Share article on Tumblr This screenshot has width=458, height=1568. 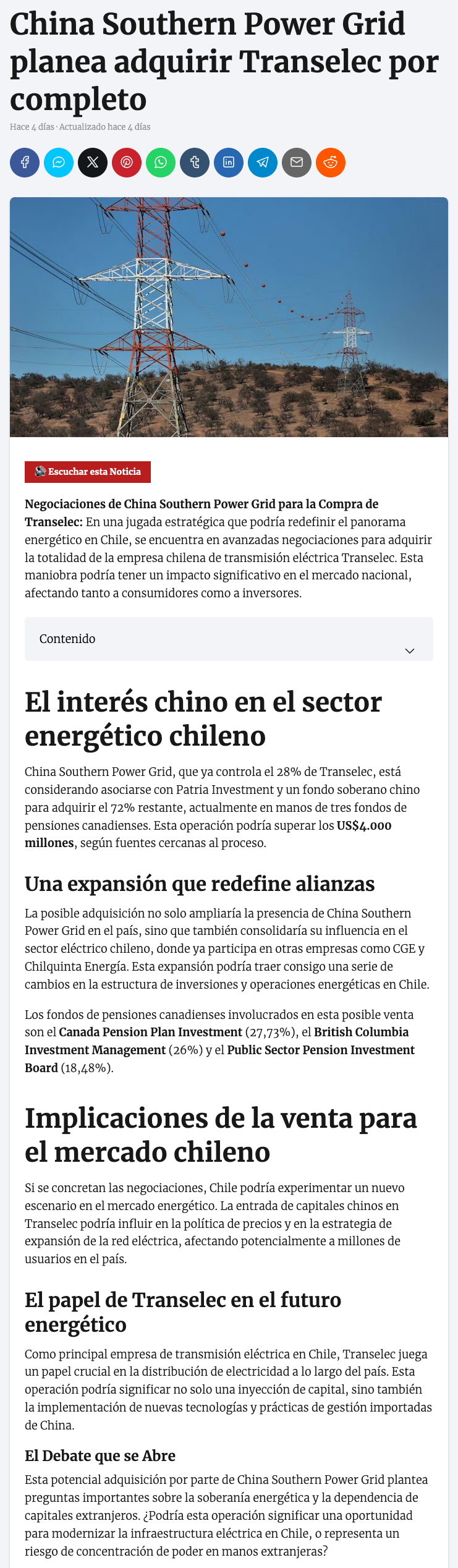(x=195, y=163)
